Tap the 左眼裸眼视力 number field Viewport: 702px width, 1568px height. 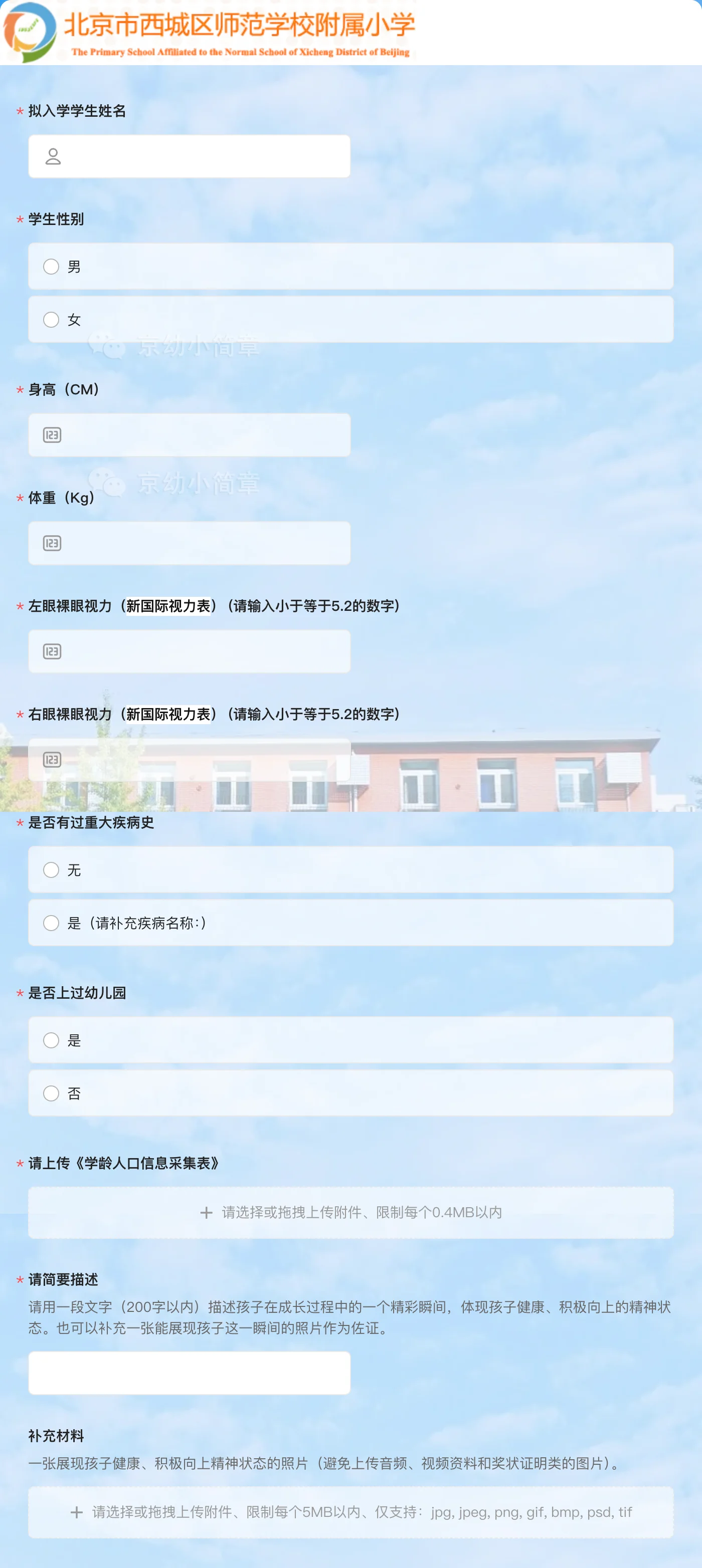pyautogui.click(x=189, y=651)
